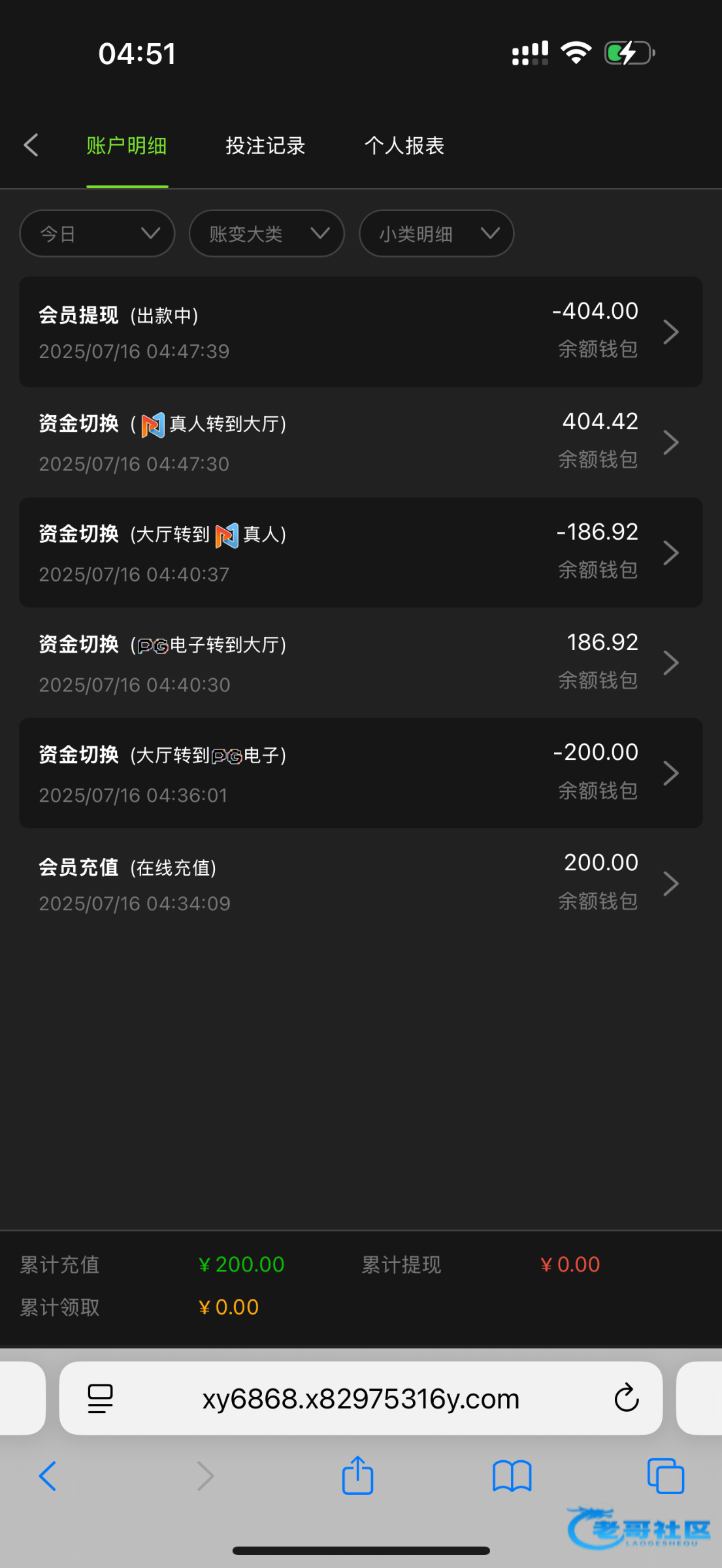Open the Safari share sheet

click(x=357, y=1475)
